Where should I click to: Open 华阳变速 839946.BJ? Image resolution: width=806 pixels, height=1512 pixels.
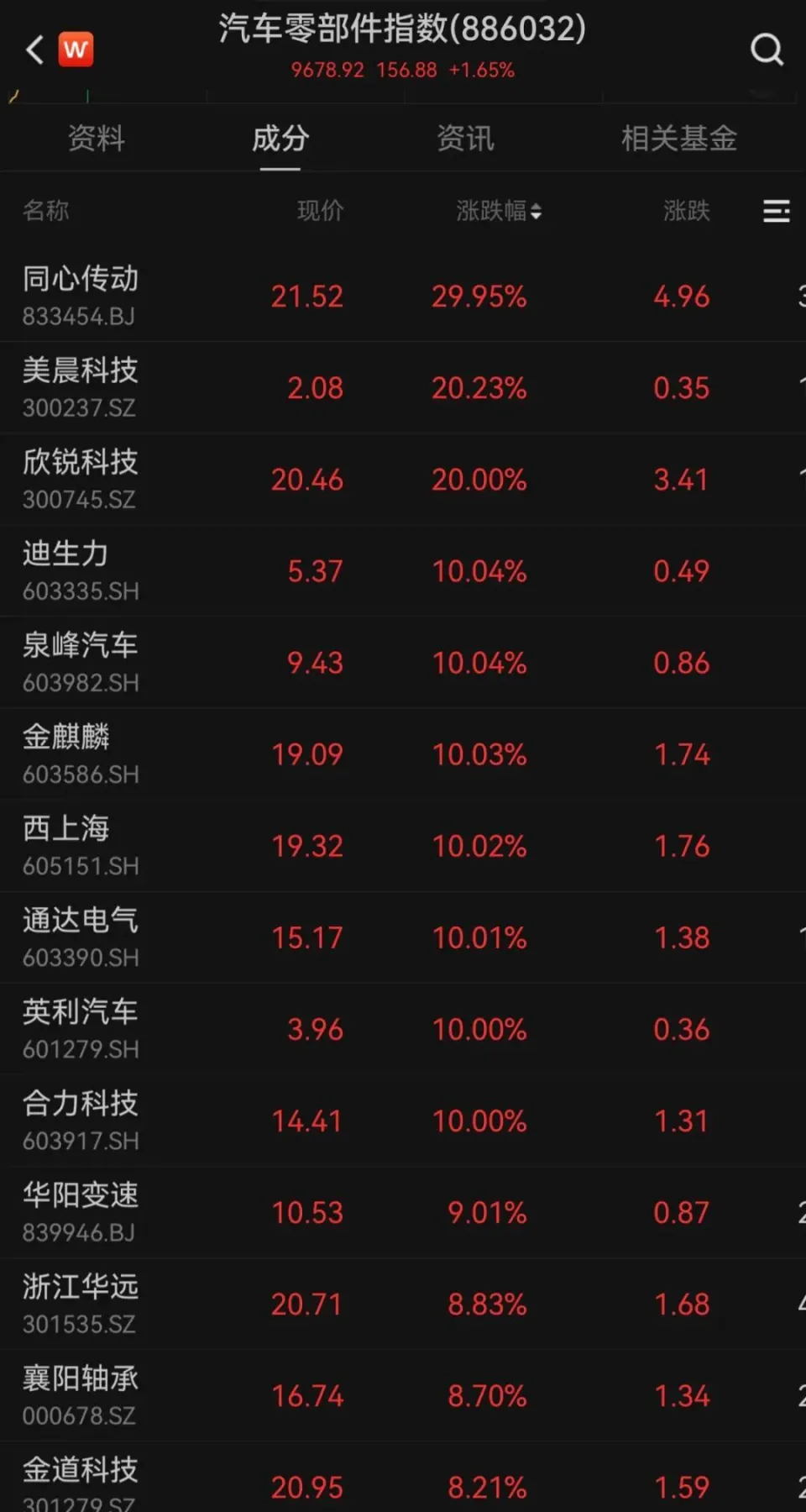point(403,1212)
